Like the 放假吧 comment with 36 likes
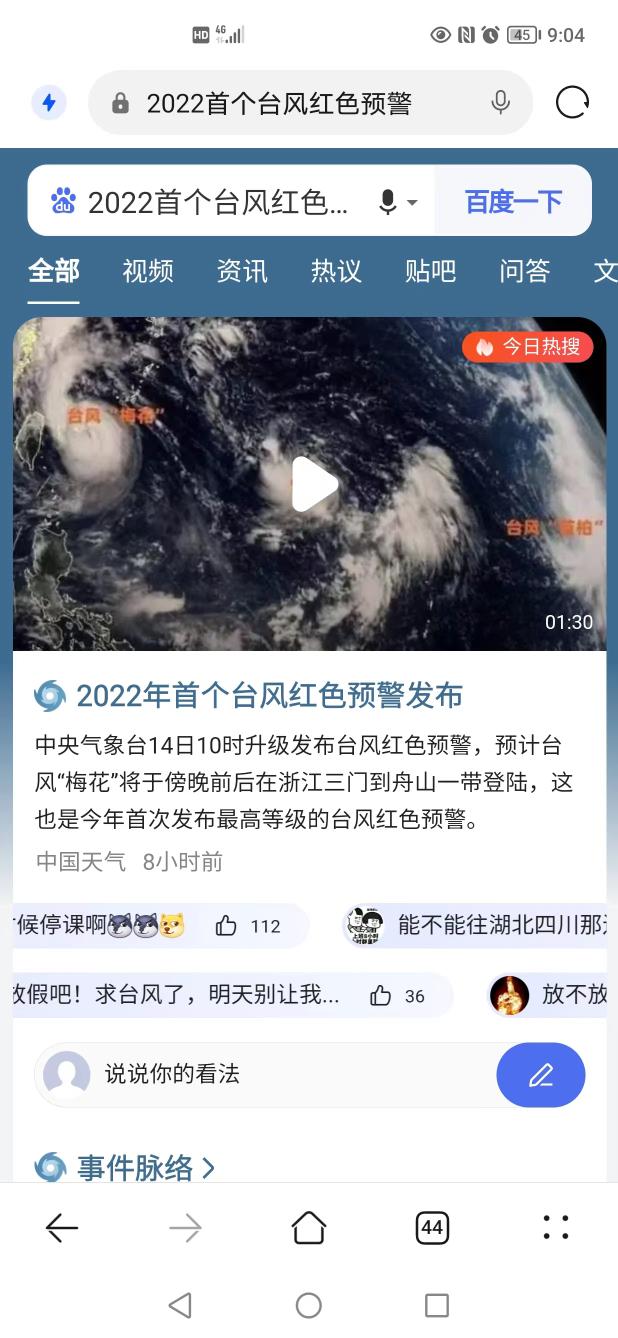The width and height of the screenshot is (618, 1338). [x=380, y=995]
